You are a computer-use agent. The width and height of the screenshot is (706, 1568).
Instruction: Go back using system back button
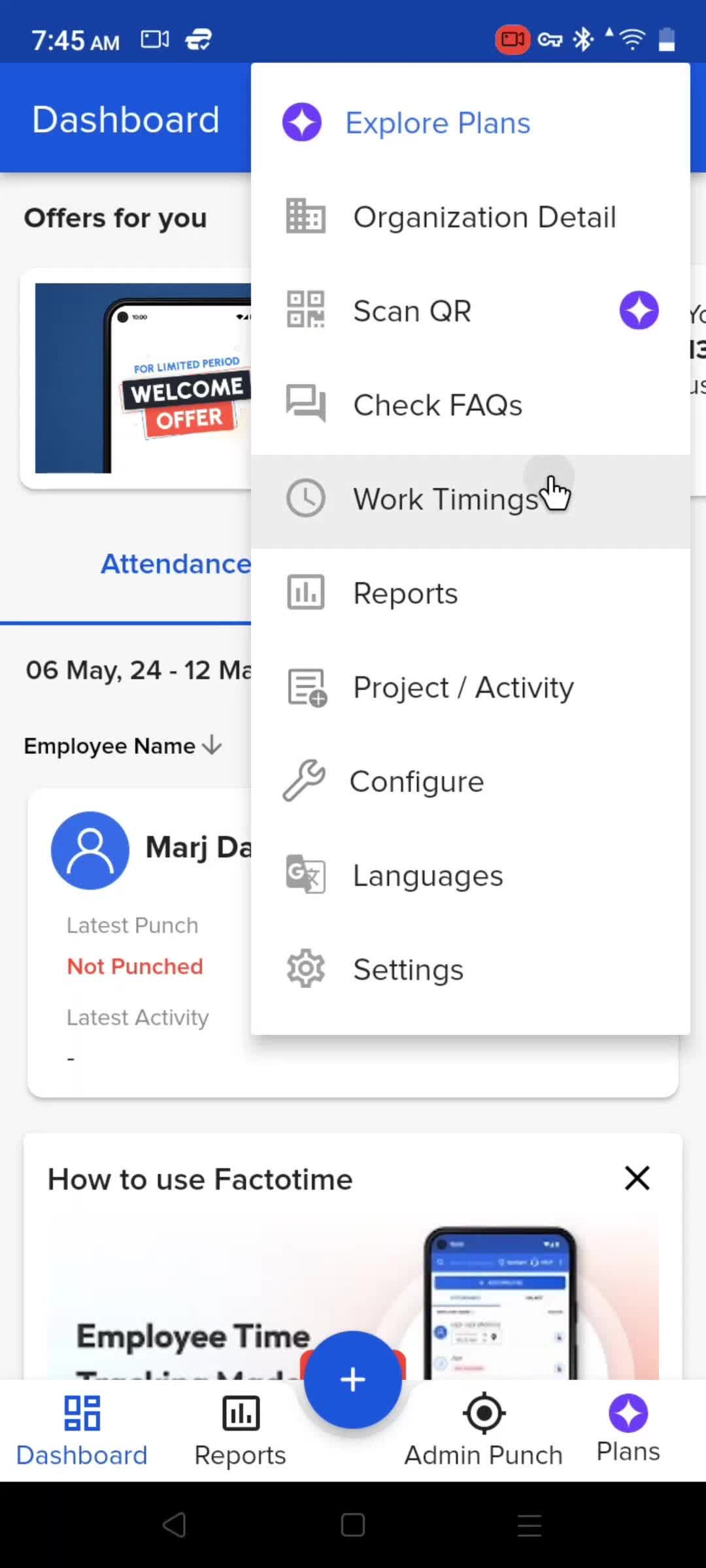175,1525
